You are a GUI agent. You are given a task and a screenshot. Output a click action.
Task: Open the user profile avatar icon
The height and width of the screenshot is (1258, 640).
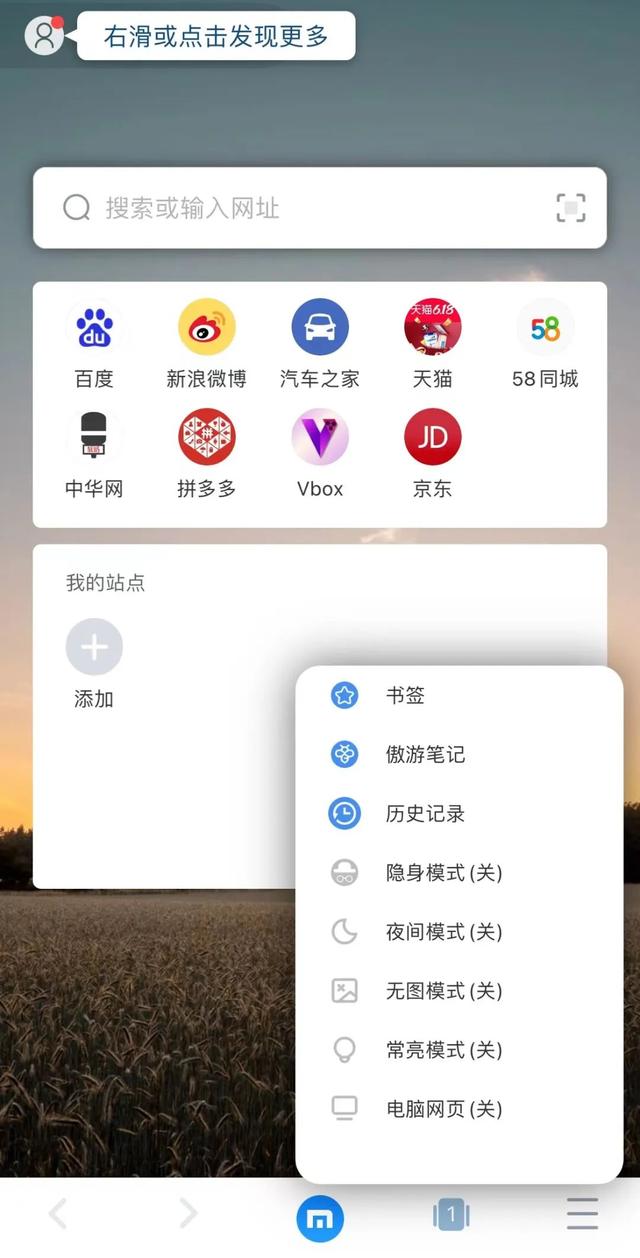tap(44, 36)
